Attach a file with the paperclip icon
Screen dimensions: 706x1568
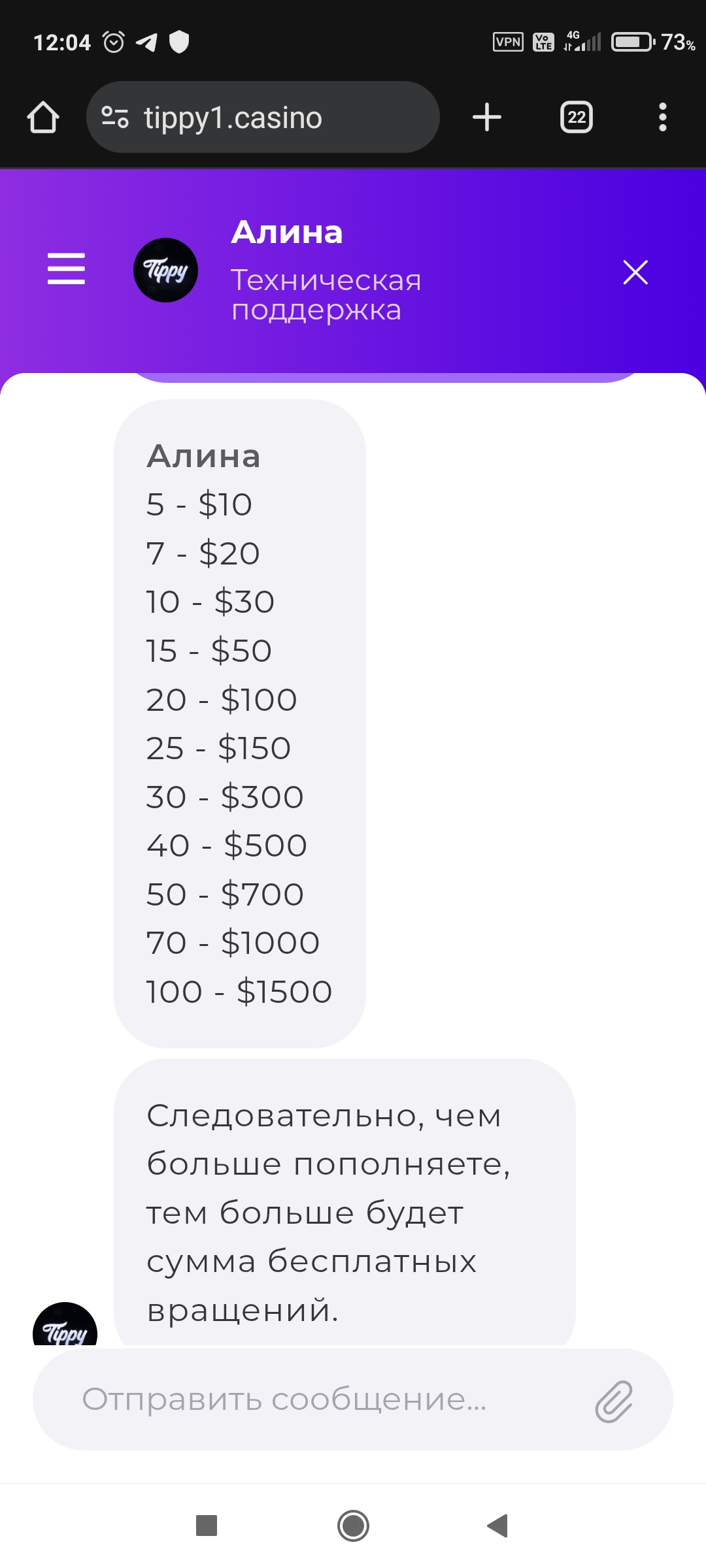click(614, 1401)
